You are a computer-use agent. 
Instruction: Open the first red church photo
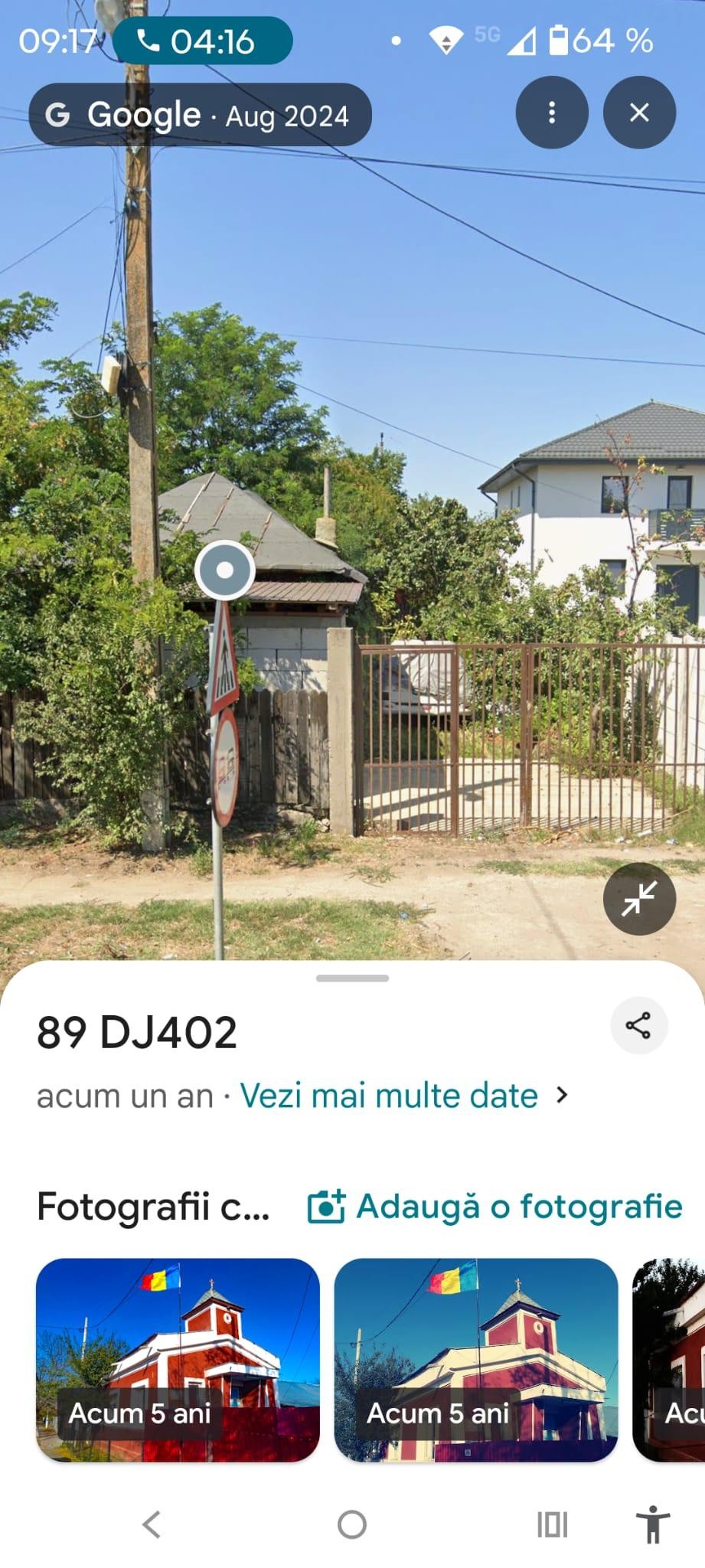click(x=178, y=1360)
